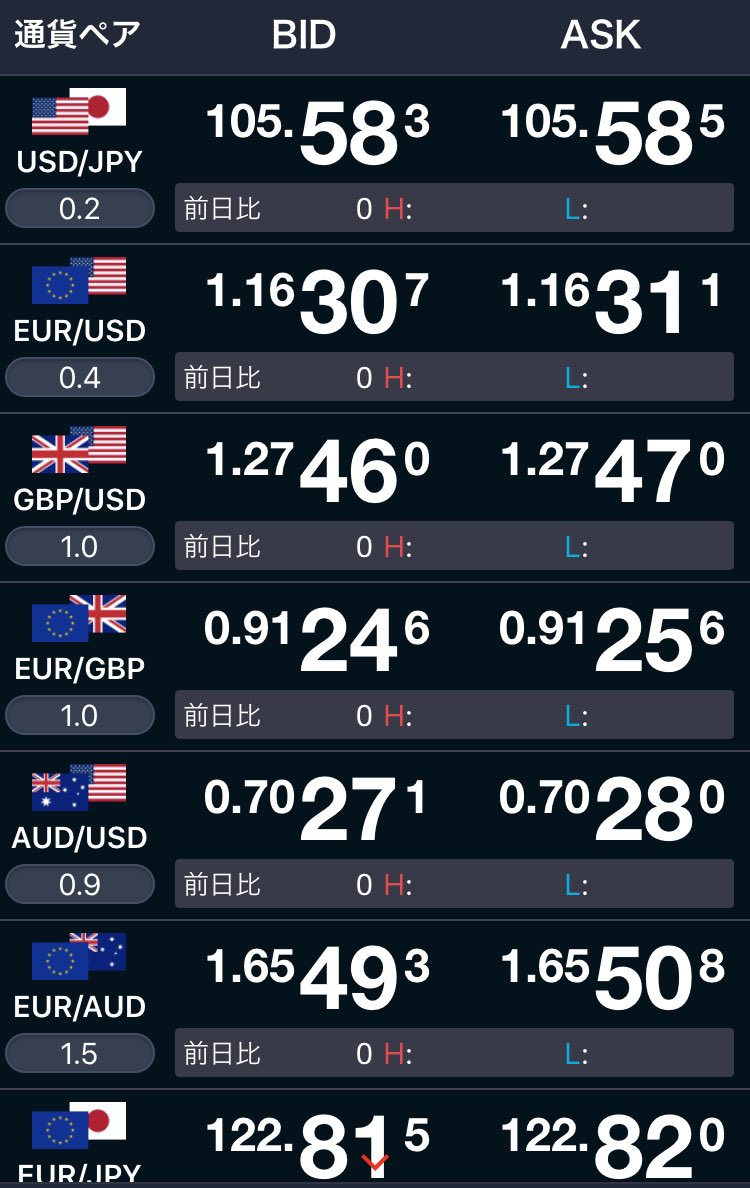This screenshot has width=750, height=1188.
Task: Tap the USD/JPY ASK rate 105.585
Action: pos(612,134)
